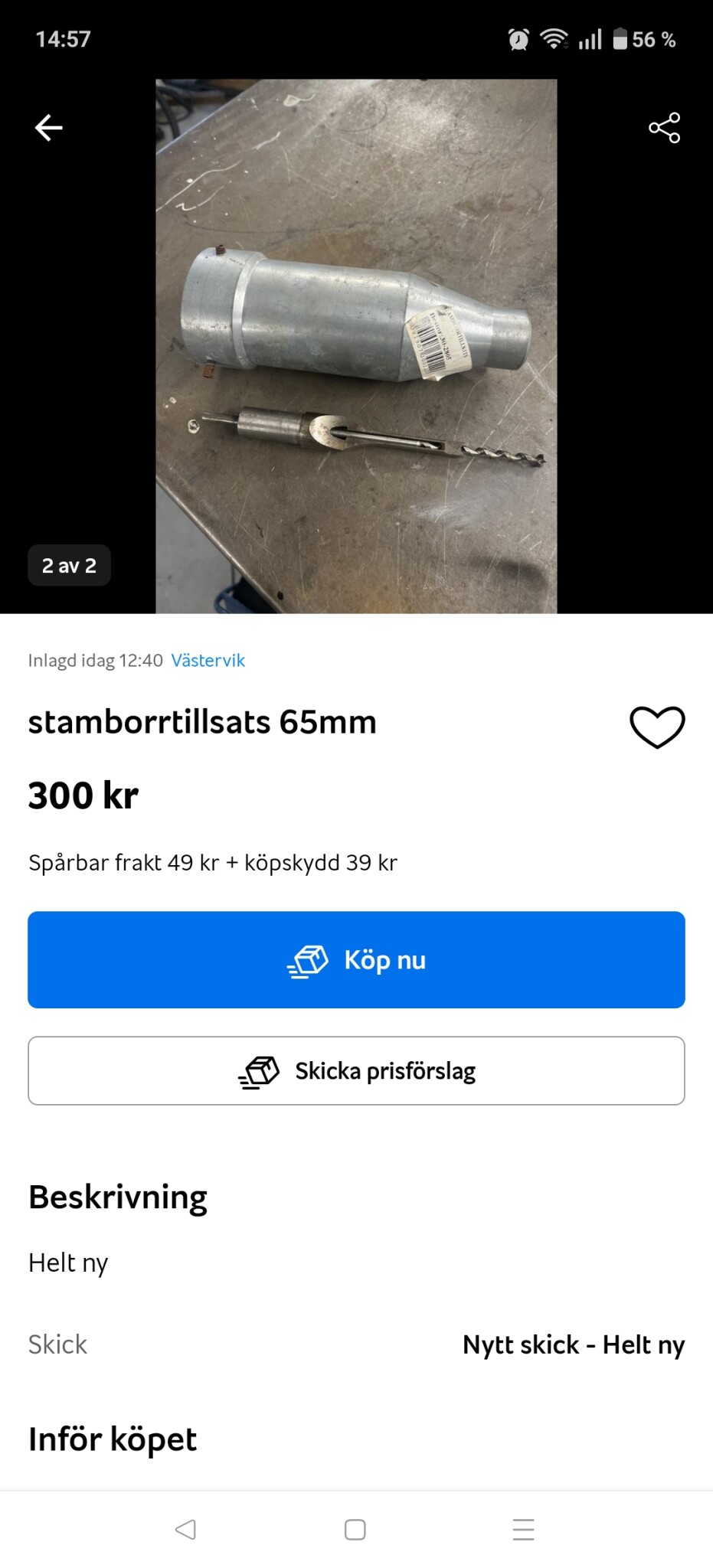Go back using the top arrow

tap(49, 128)
